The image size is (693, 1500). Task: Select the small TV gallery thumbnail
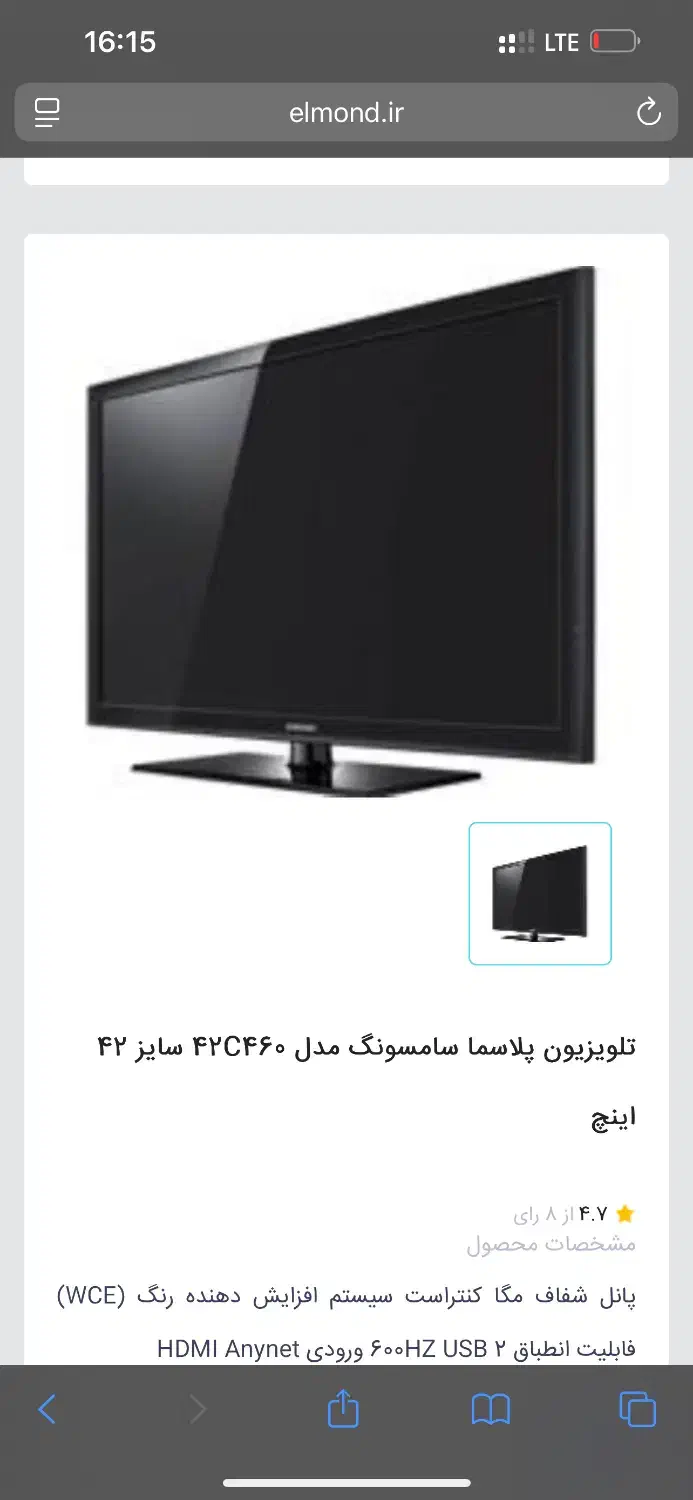pos(540,893)
